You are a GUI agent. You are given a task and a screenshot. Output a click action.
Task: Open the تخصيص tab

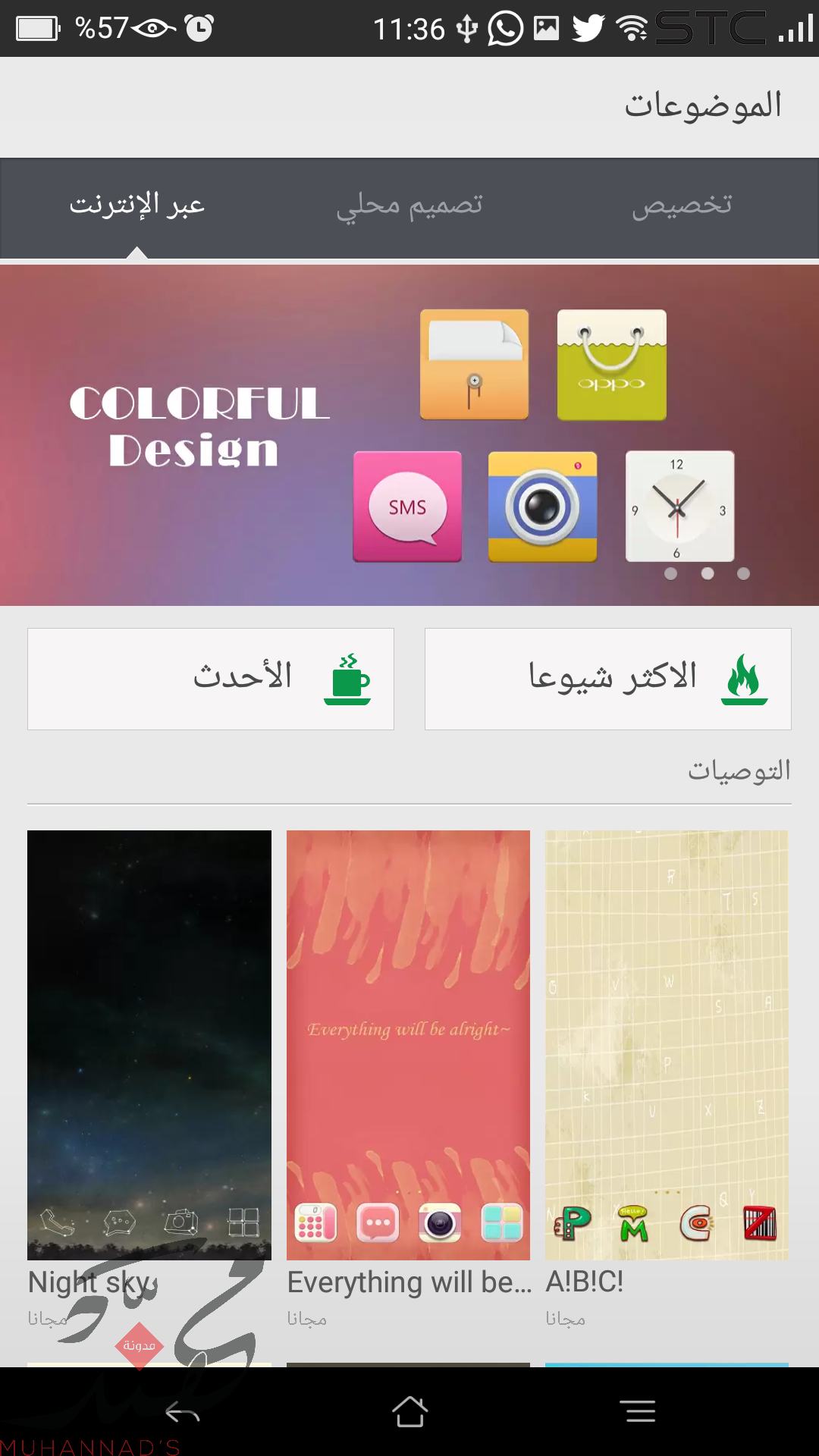tap(682, 206)
